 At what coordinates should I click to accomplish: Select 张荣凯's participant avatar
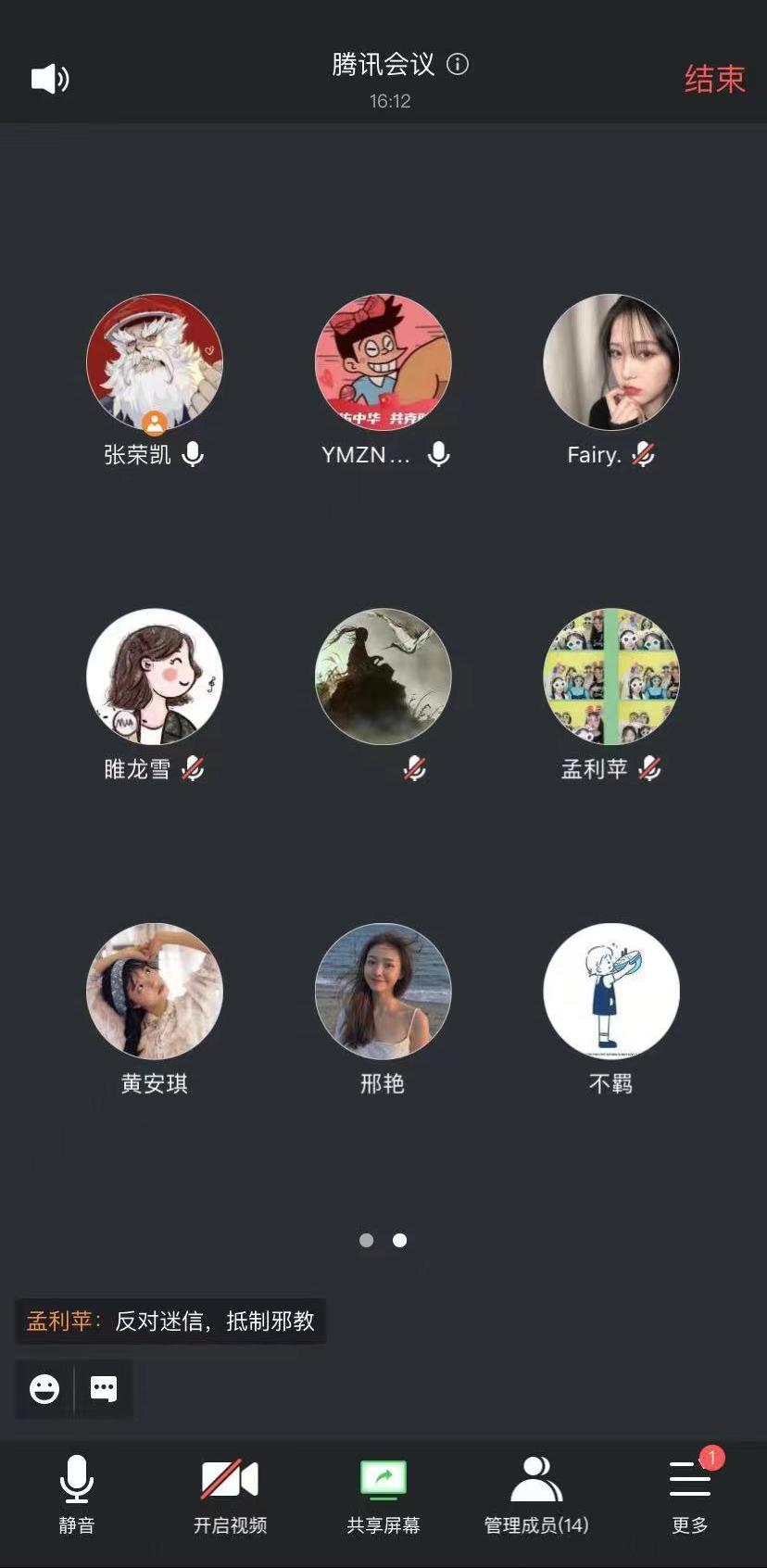pos(155,362)
